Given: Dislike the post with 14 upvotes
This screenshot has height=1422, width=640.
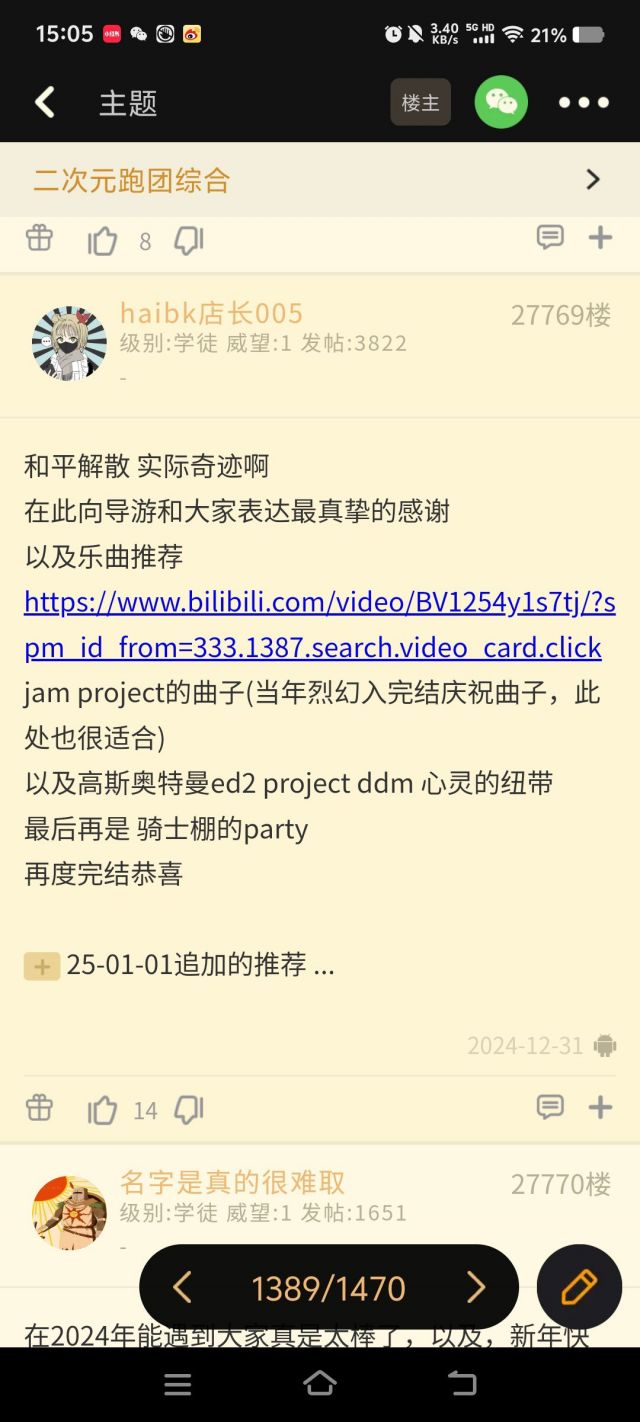Looking at the screenshot, I should (x=189, y=1109).
